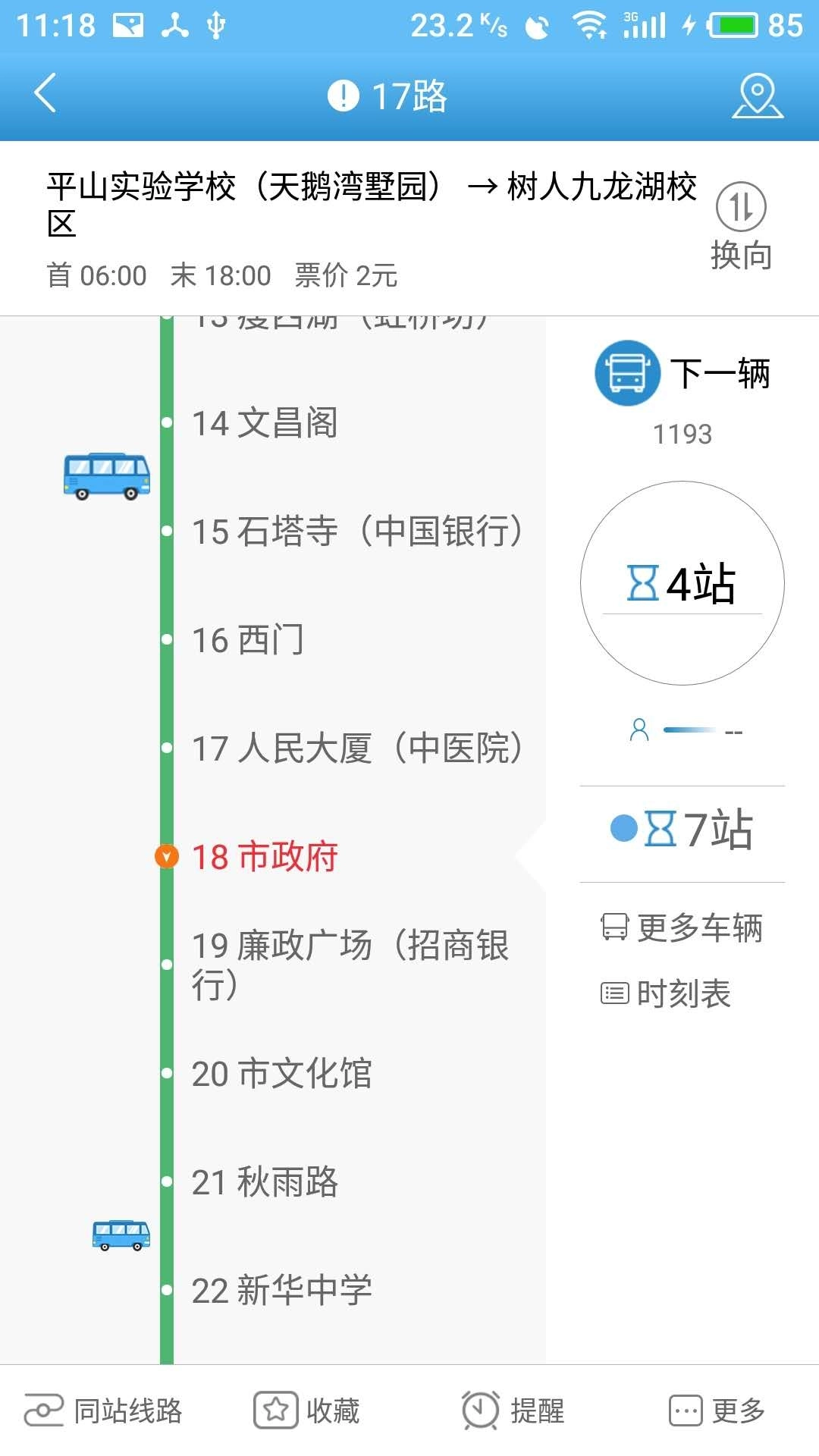Viewport: 819px width, 1456px height.
Task: Expand the 7站 arrival details row
Action: [x=681, y=832]
